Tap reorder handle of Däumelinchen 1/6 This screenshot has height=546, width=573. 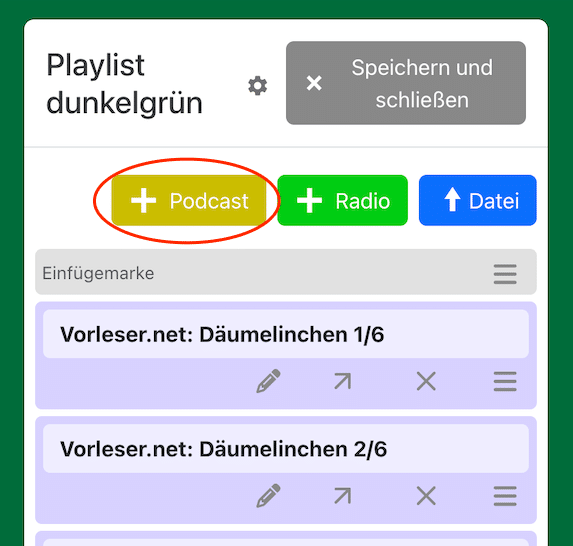point(505,381)
